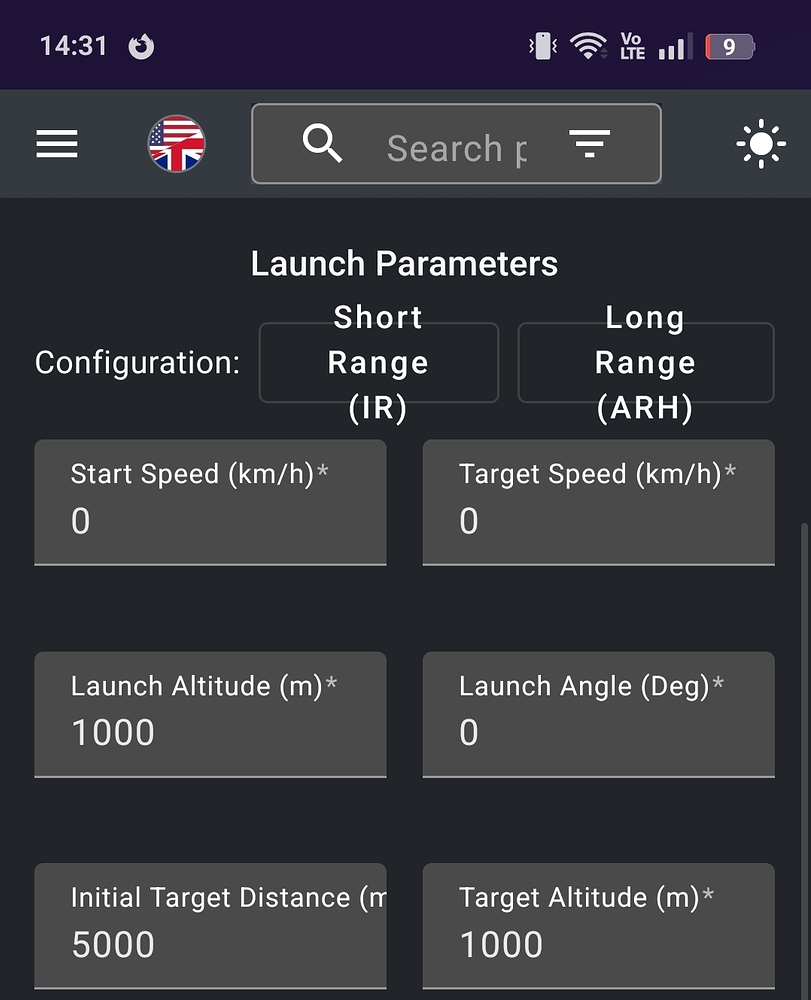811x1000 pixels.
Task: Tap the VoLTE indicator icon
Action: point(631,44)
